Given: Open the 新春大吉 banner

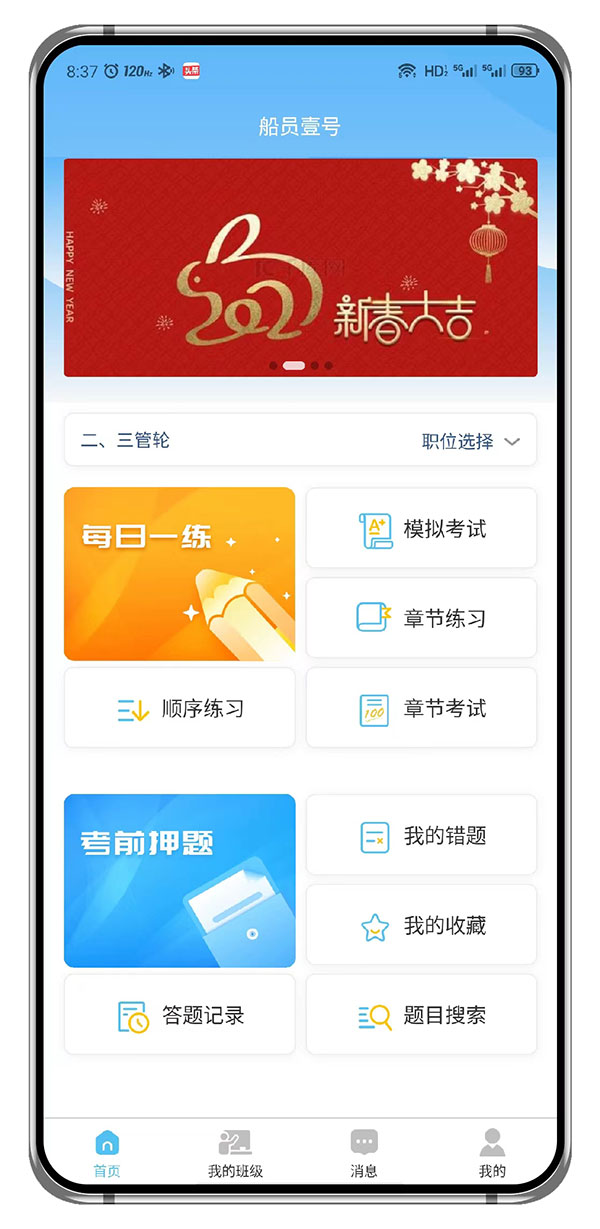Looking at the screenshot, I should point(300,268).
